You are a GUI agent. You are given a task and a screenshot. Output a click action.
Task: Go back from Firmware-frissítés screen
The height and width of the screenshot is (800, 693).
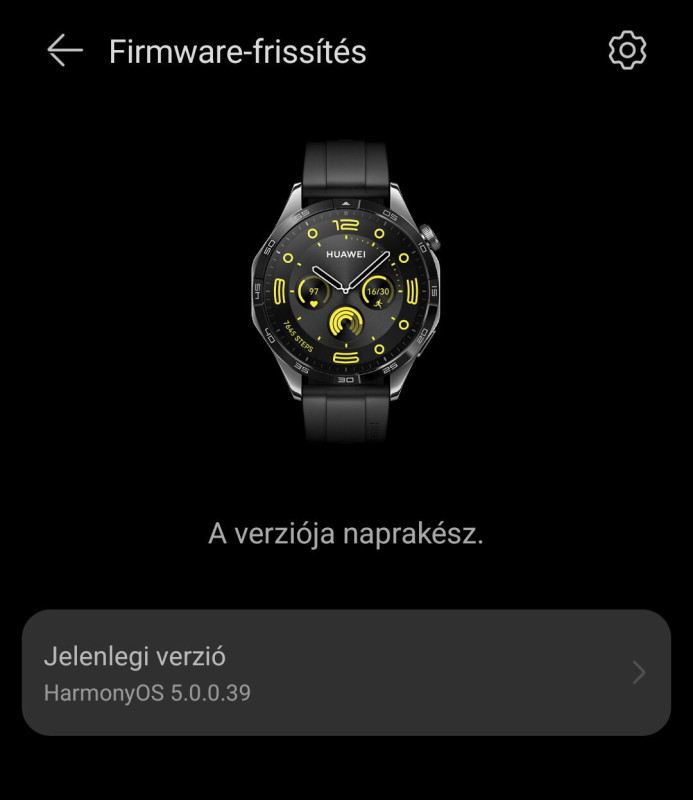pyautogui.click(x=64, y=51)
